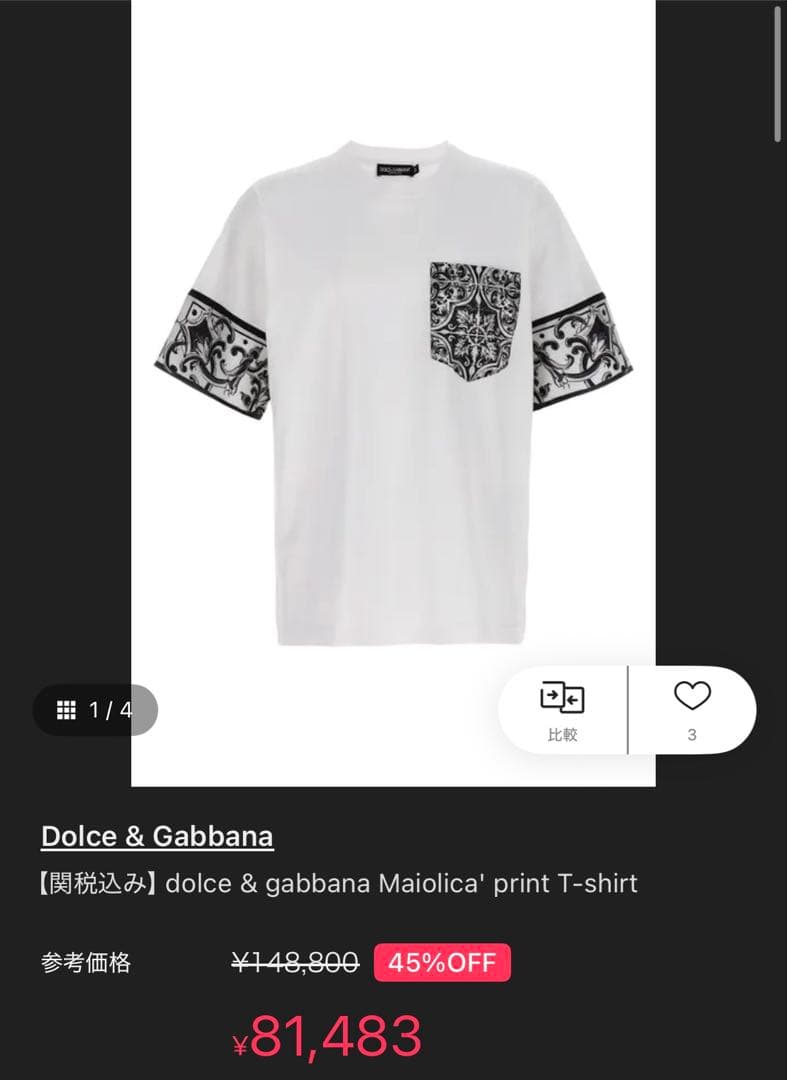Open the image gallery grid icon
Screen dimensions: 787x1080
(66, 710)
